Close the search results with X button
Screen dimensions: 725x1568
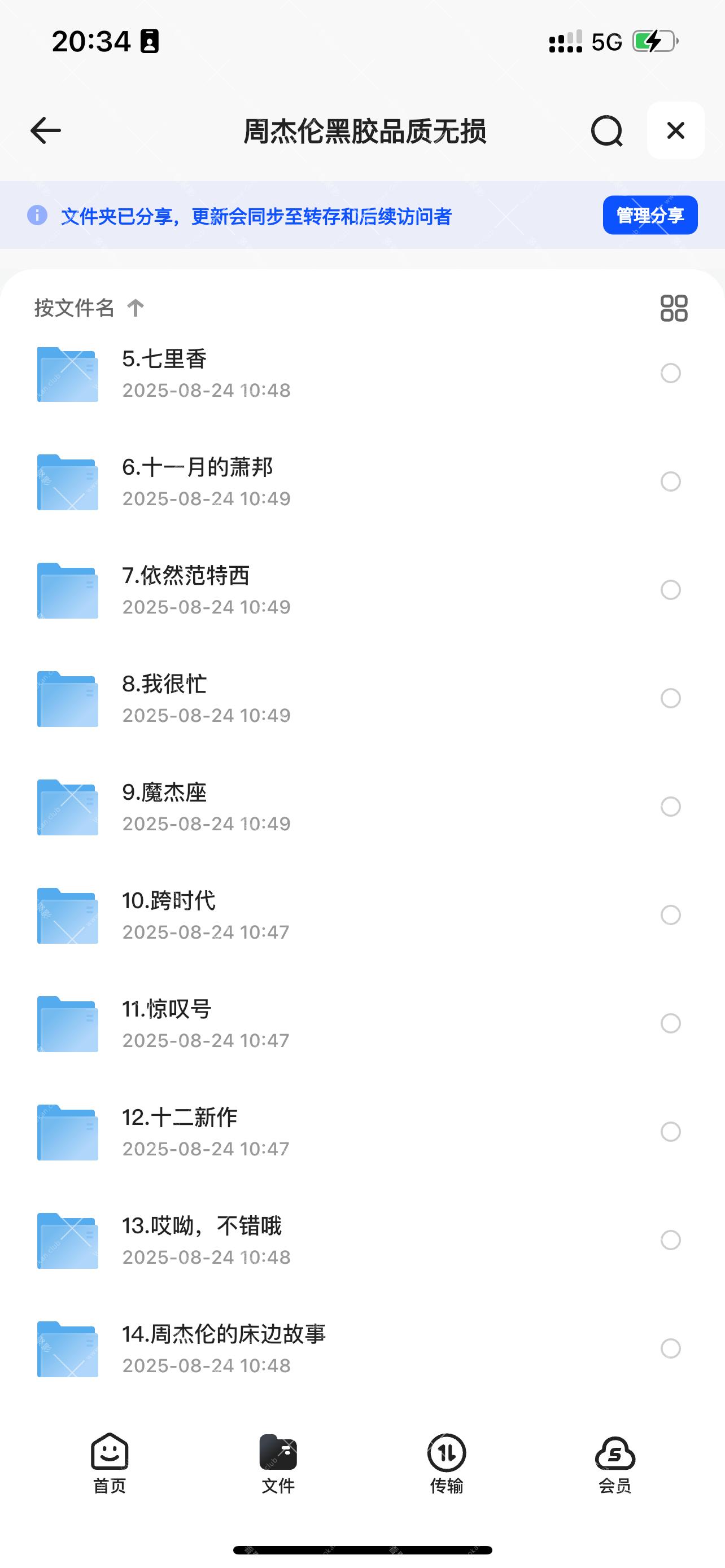click(x=675, y=130)
